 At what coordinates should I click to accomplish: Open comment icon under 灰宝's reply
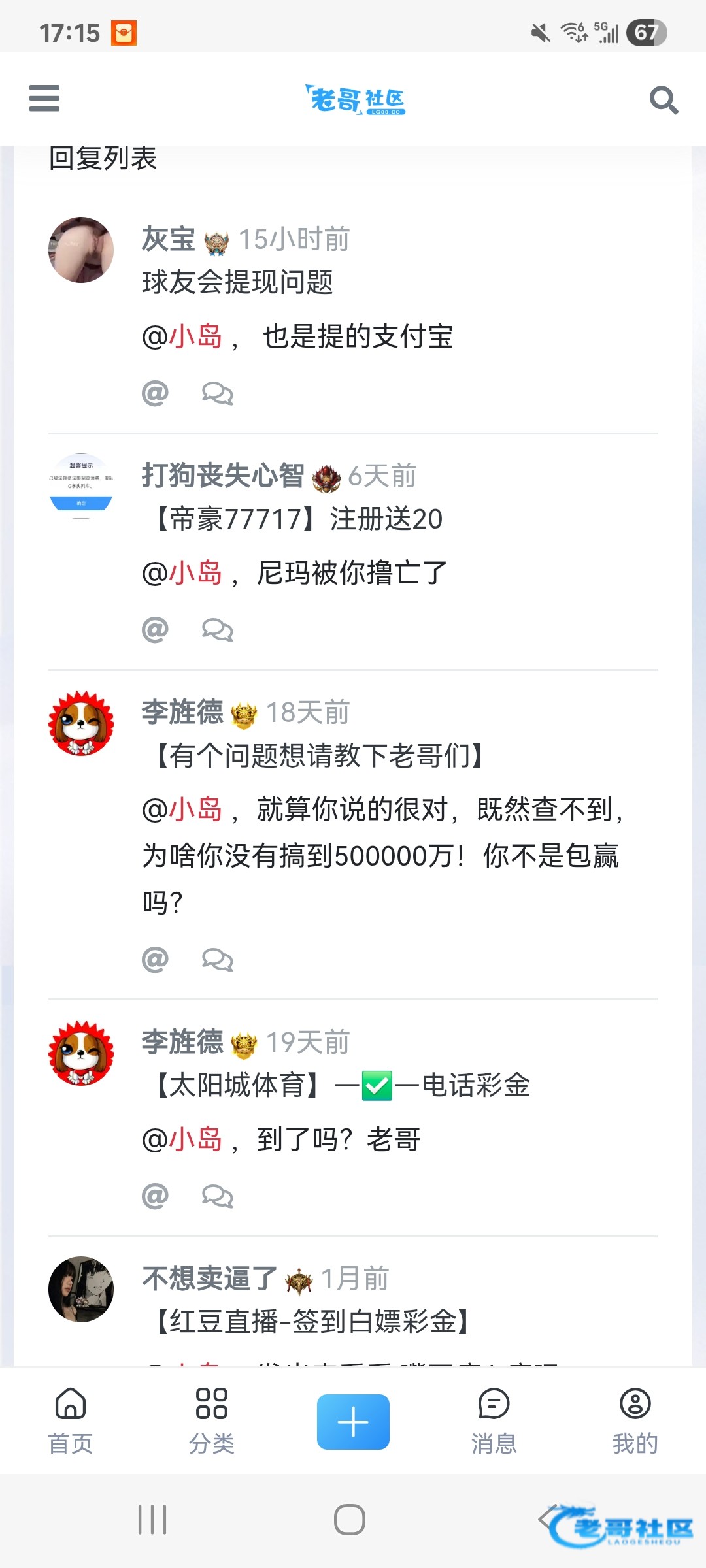[x=217, y=393]
